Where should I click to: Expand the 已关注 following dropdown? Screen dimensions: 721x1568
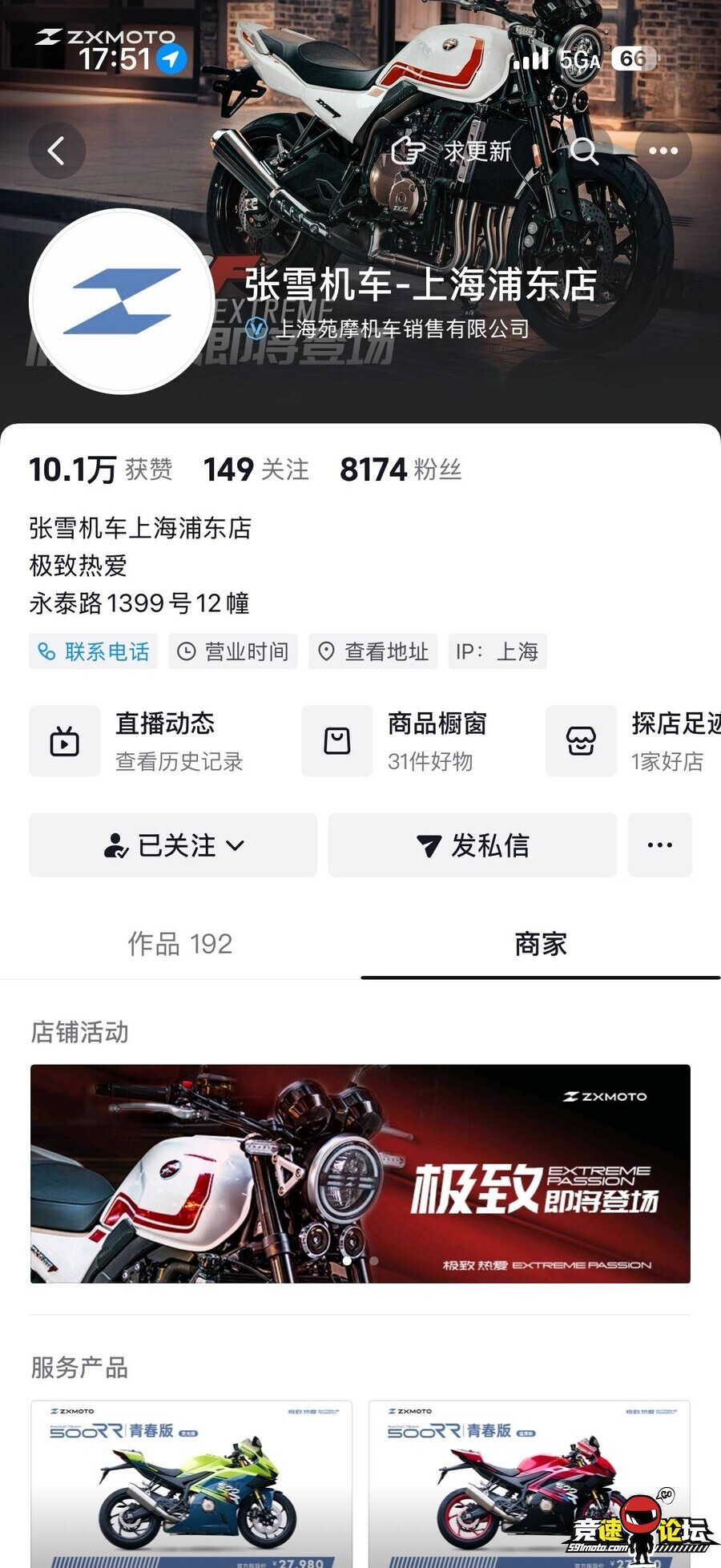(173, 845)
